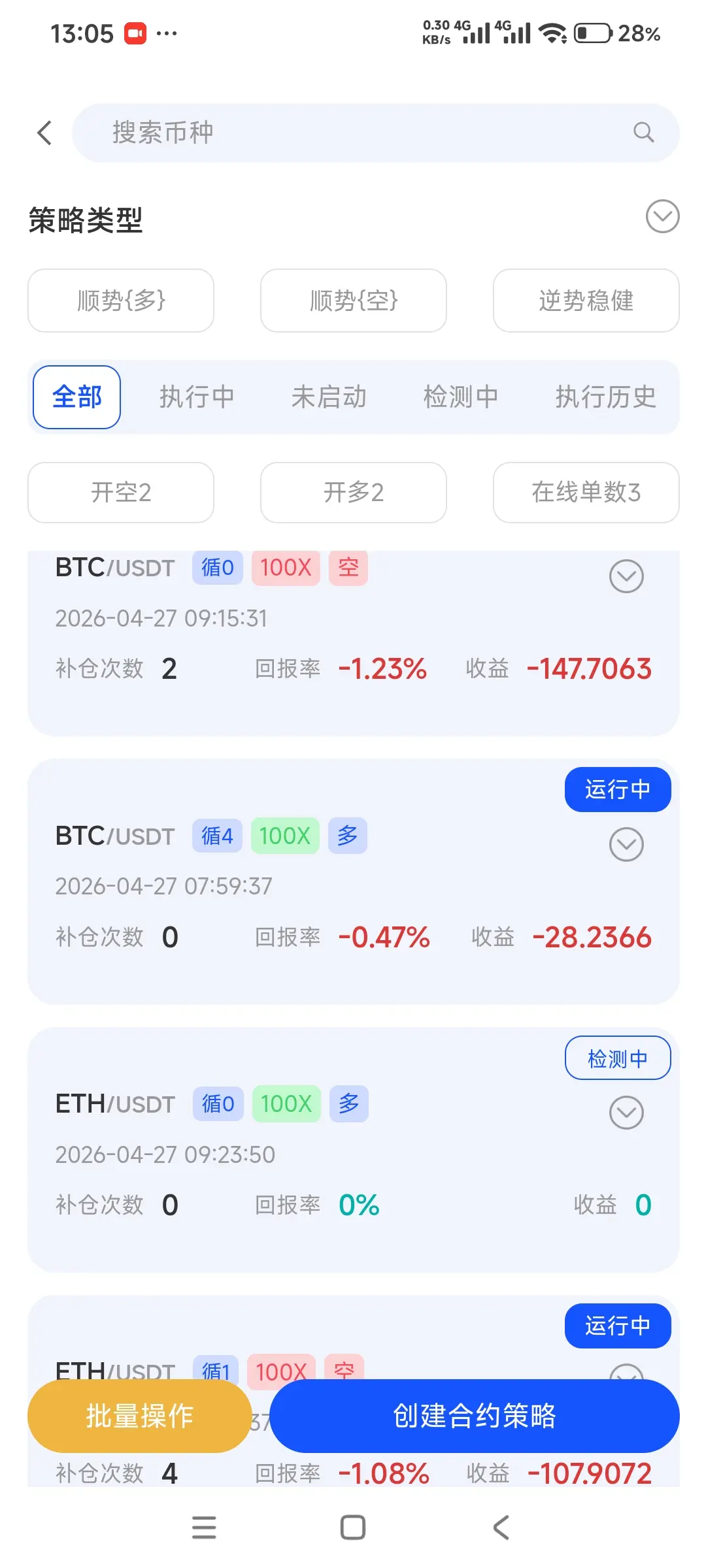
Task: Expand the BTC/USDT 循4 long strategy card
Action: pyautogui.click(x=626, y=844)
